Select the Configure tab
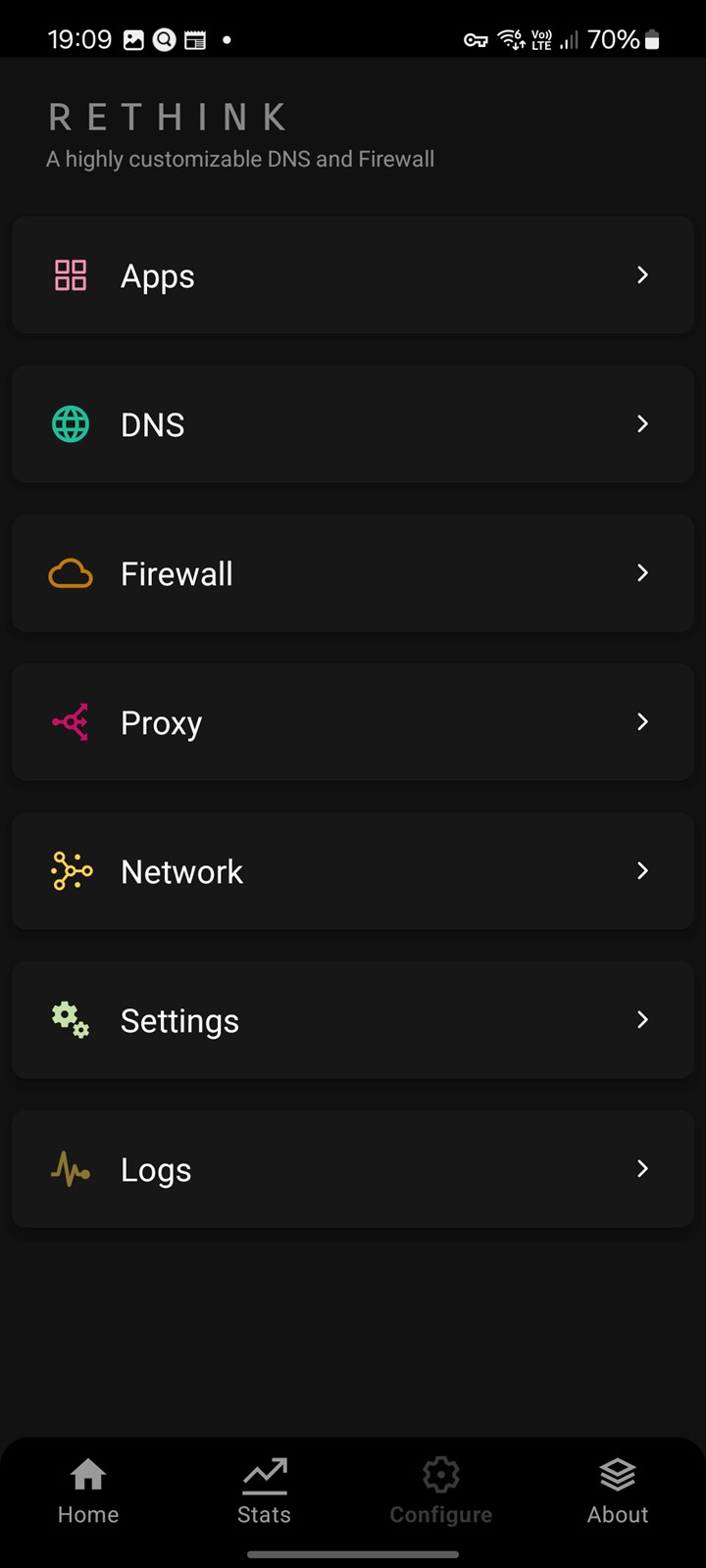This screenshot has width=706, height=1568. [x=441, y=1492]
